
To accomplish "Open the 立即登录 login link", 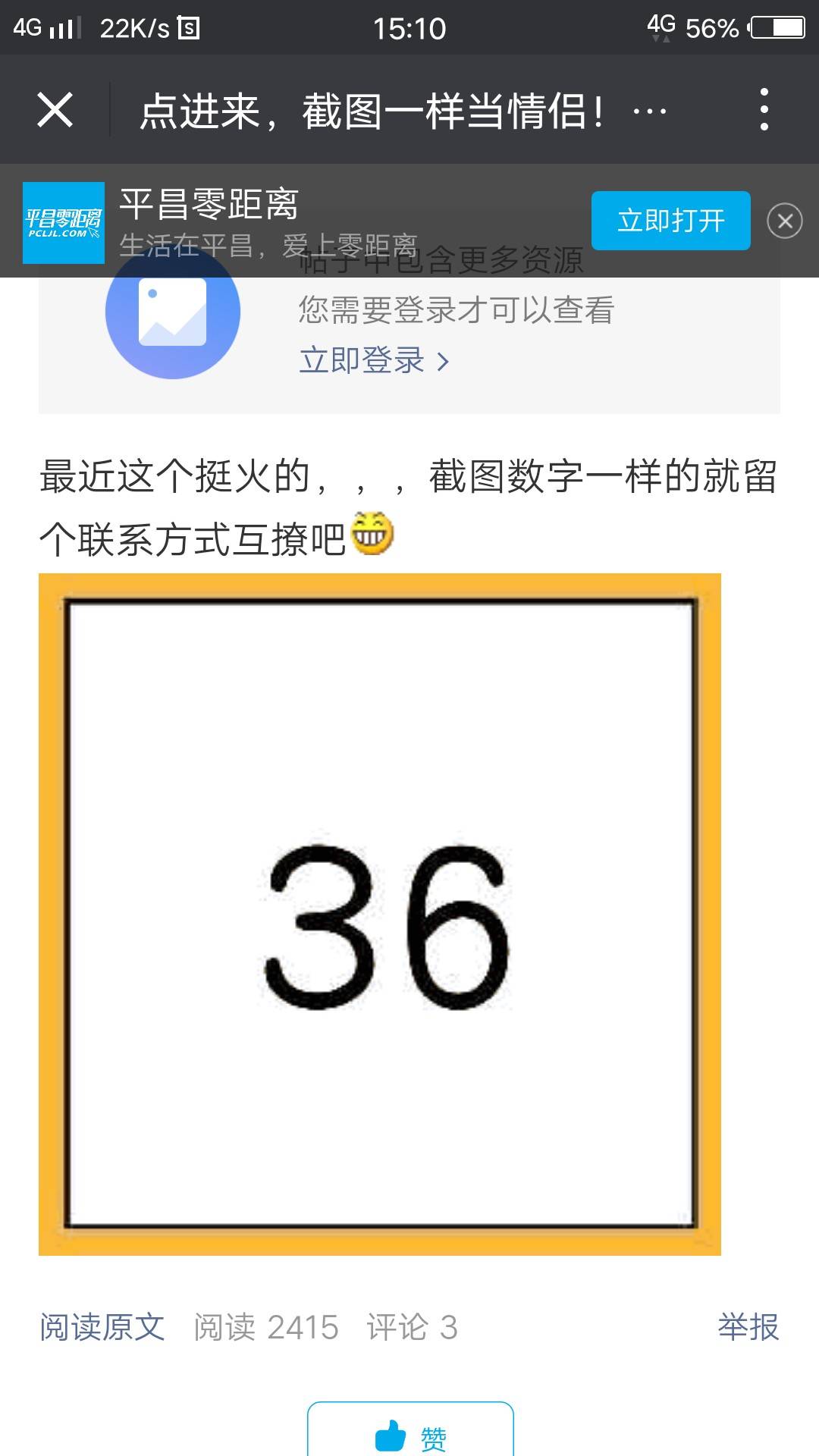I will [x=374, y=360].
